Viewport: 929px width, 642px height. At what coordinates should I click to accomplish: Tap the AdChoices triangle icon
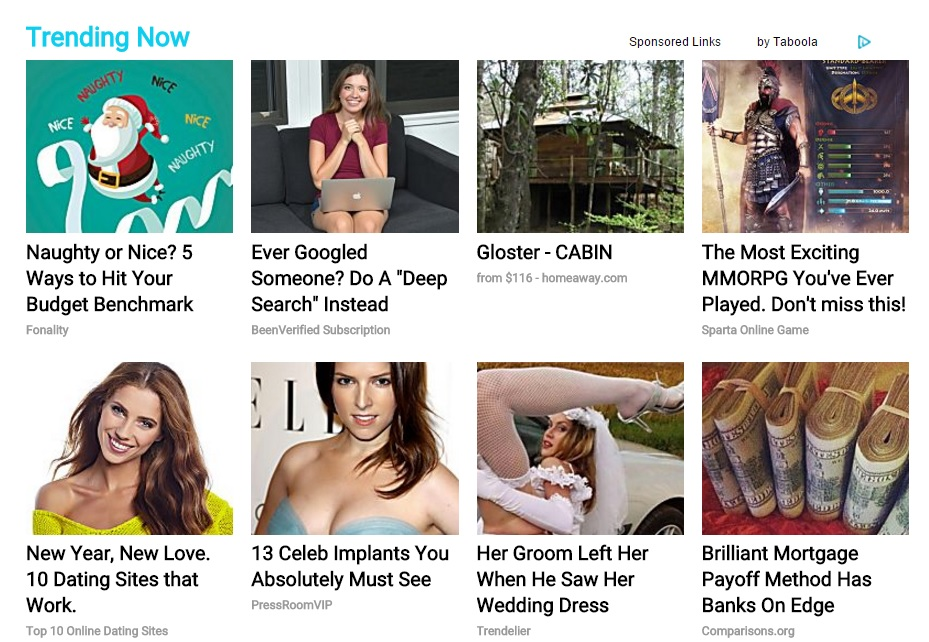point(864,42)
